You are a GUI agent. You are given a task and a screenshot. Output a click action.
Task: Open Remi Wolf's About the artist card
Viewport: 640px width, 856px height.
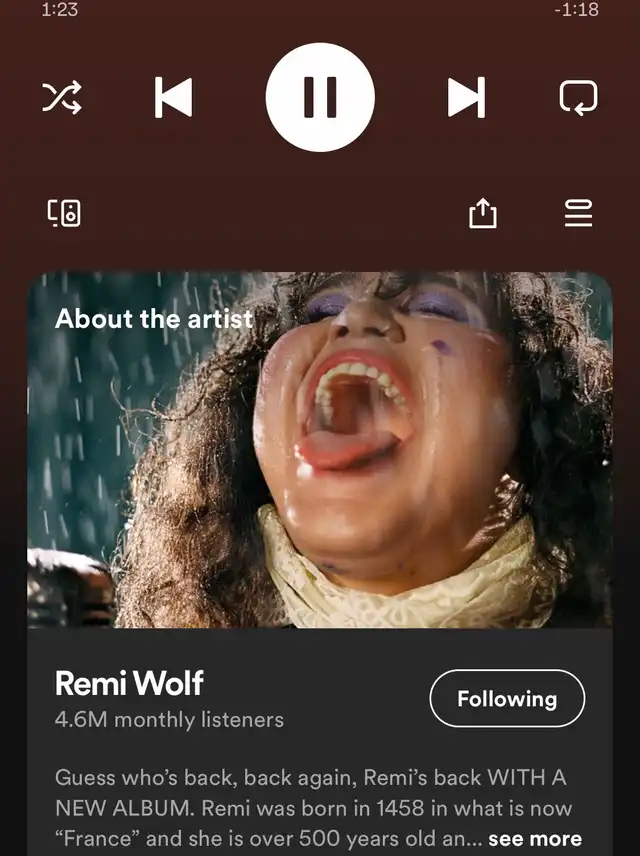(320, 450)
